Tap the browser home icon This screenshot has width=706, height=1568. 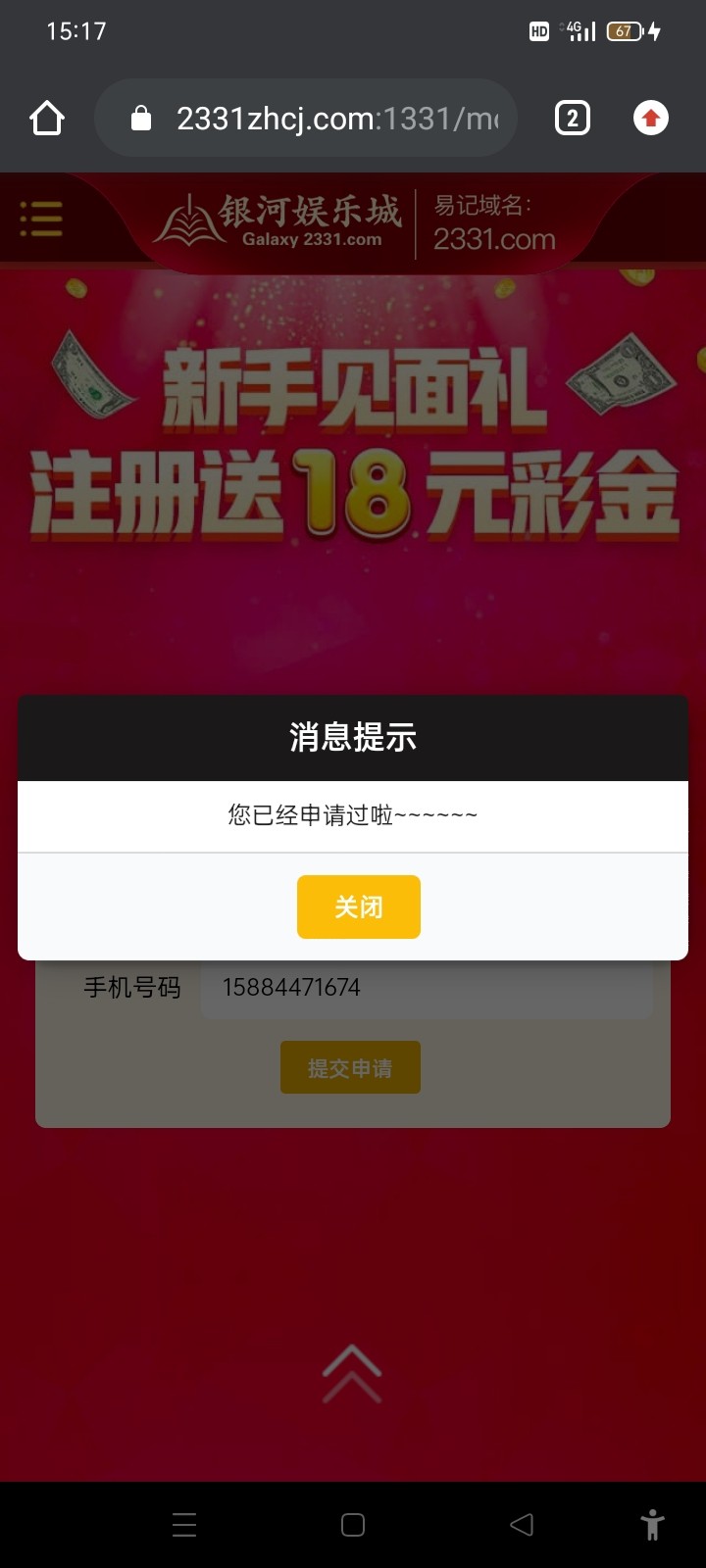[46, 117]
